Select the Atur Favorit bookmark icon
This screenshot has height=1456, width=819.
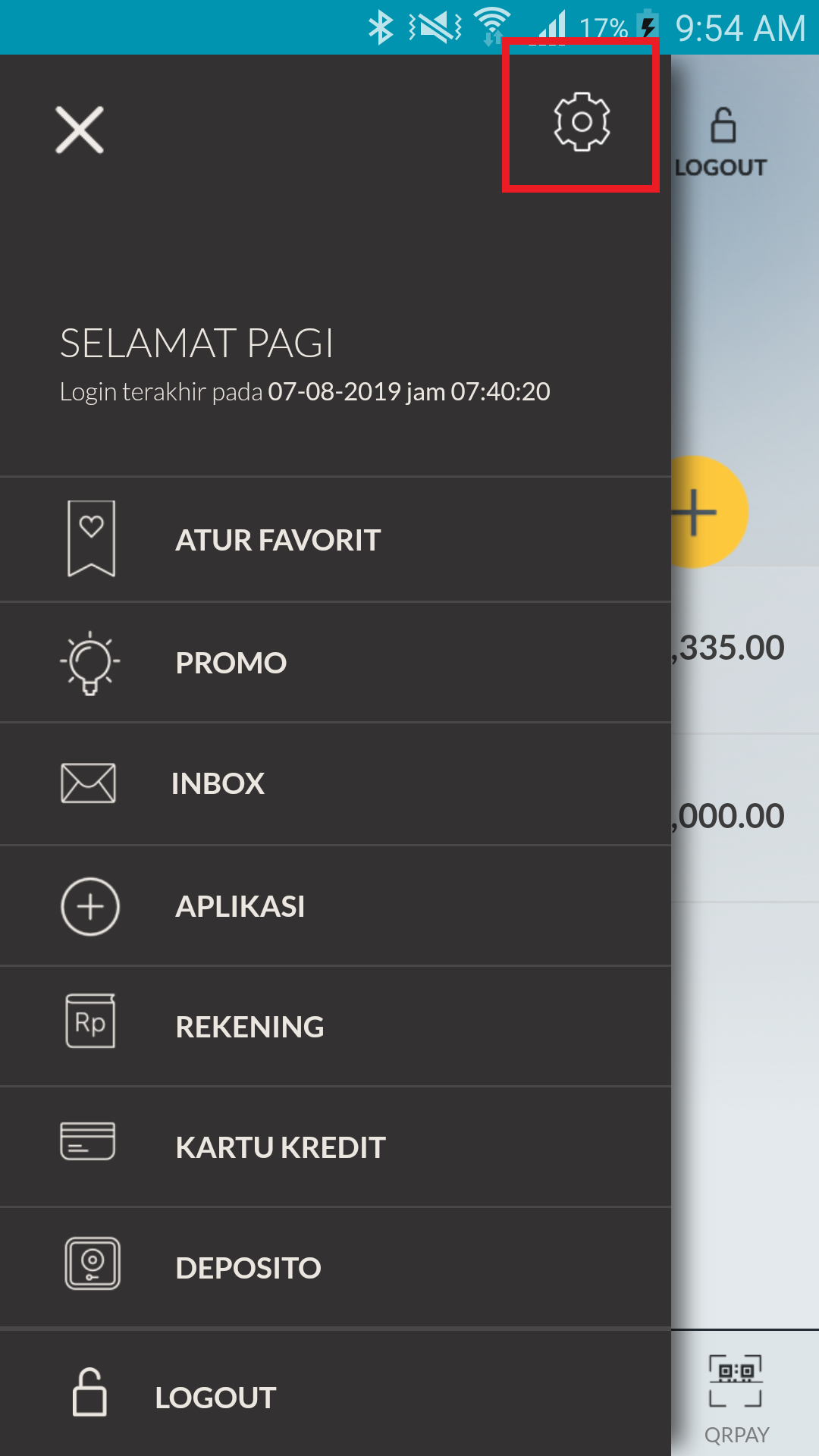(91, 537)
